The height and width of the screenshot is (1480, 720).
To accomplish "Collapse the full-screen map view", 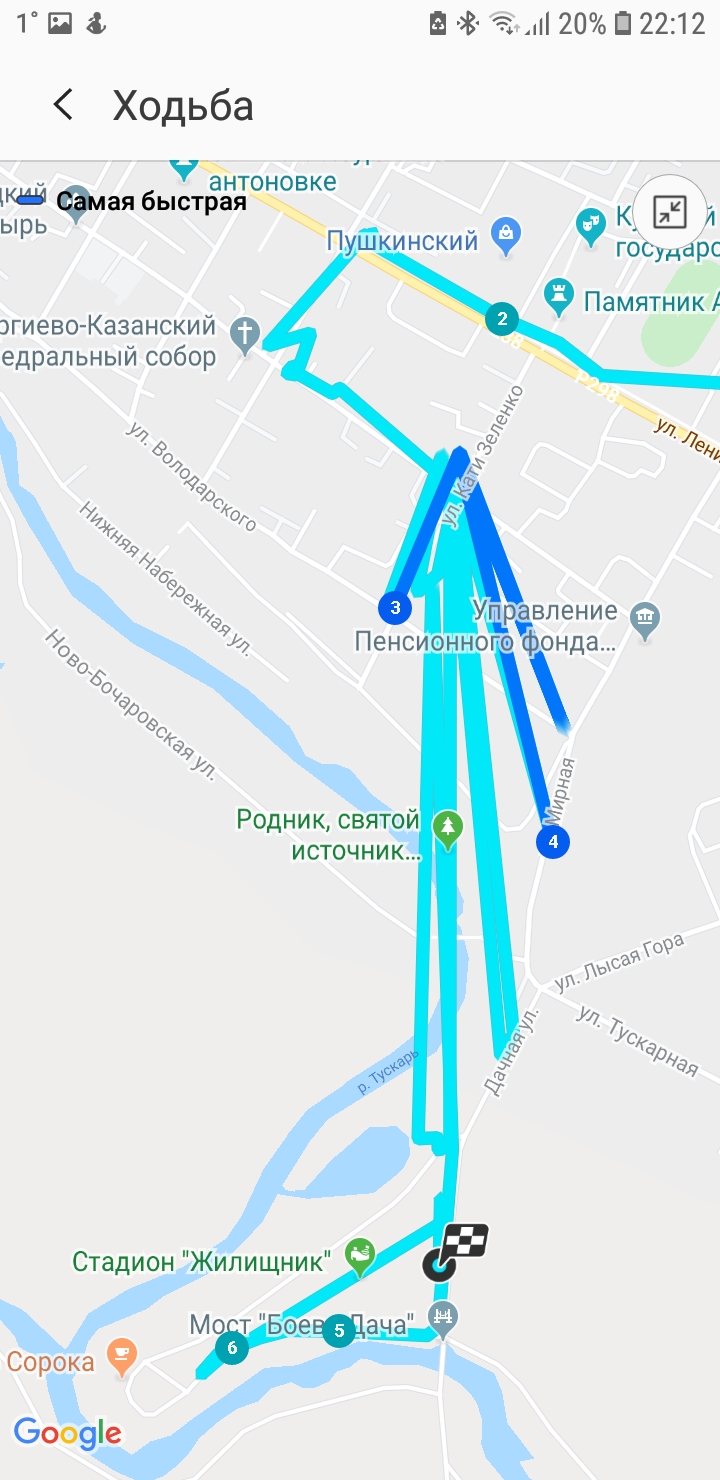I will click(x=669, y=212).
